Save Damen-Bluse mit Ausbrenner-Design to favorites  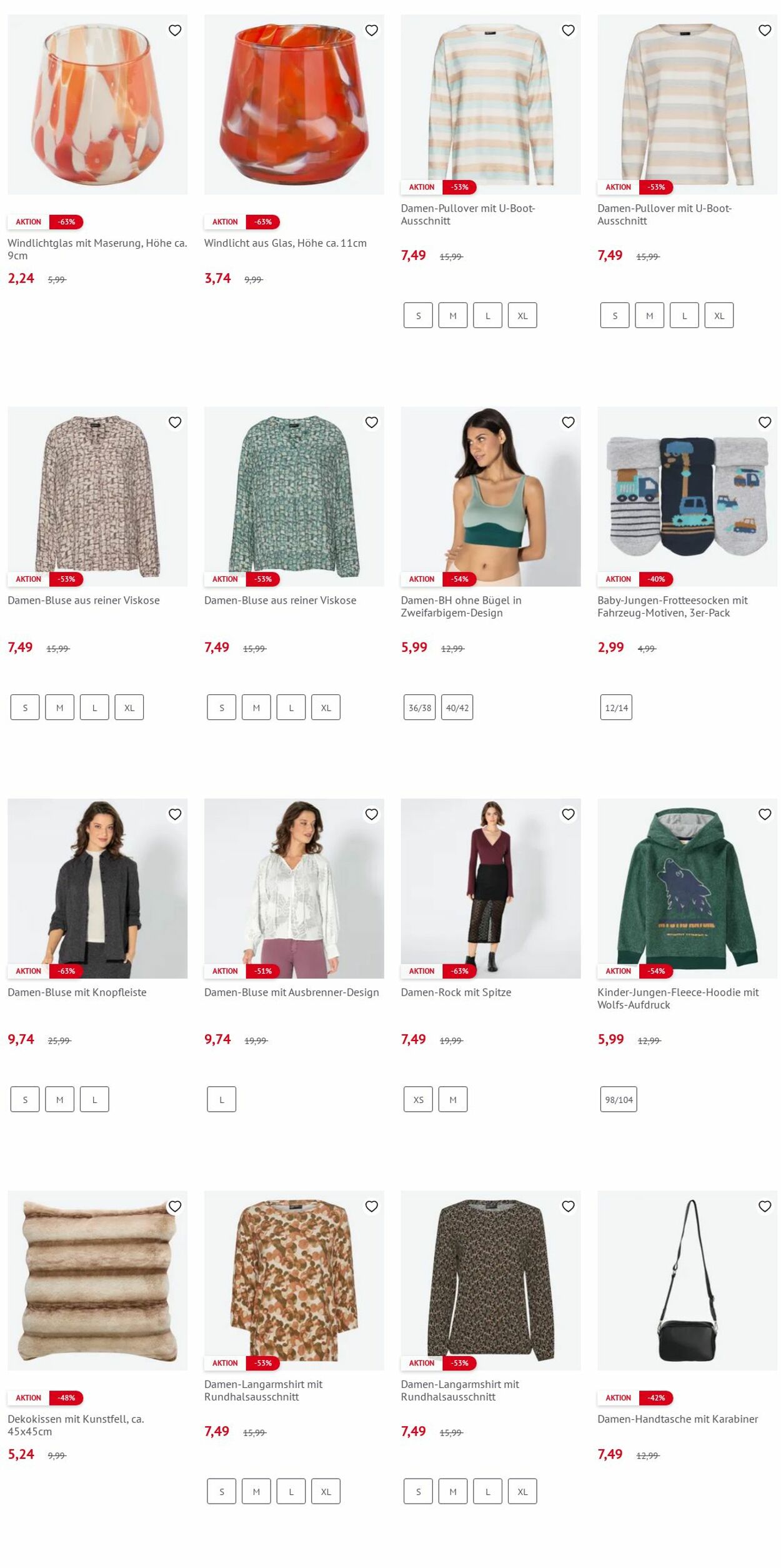coord(372,814)
